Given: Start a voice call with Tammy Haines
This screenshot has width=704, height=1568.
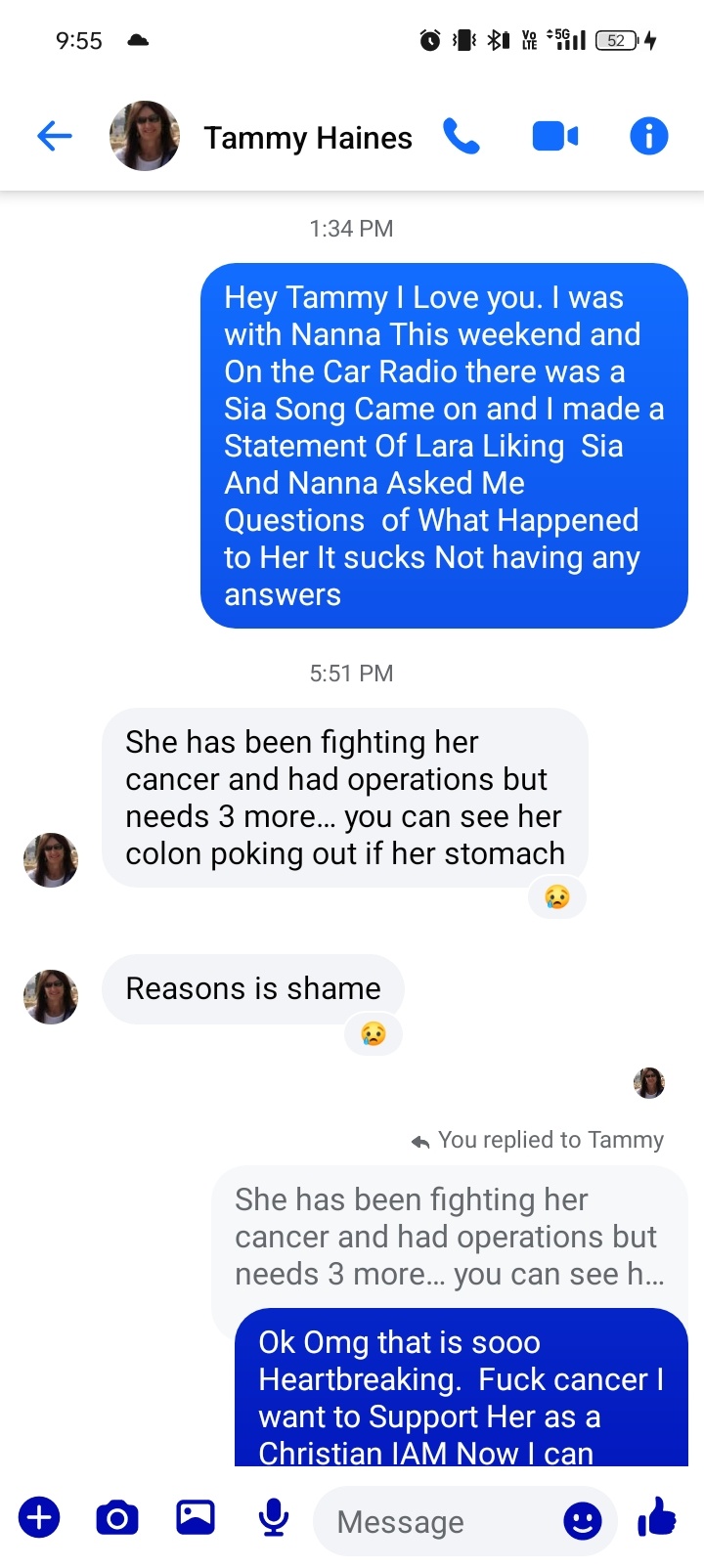Looking at the screenshot, I should [462, 137].
